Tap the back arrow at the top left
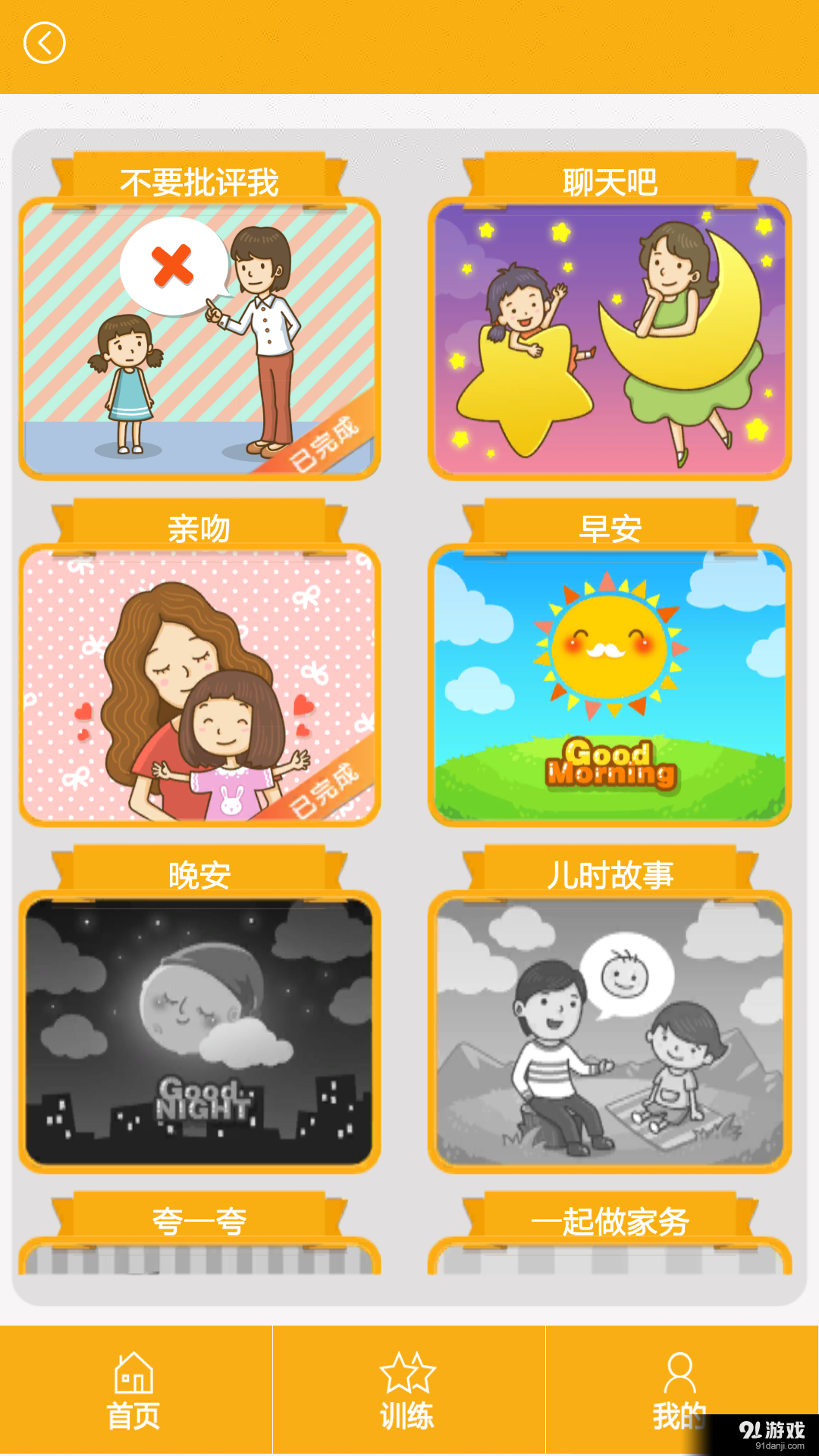 [44, 43]
